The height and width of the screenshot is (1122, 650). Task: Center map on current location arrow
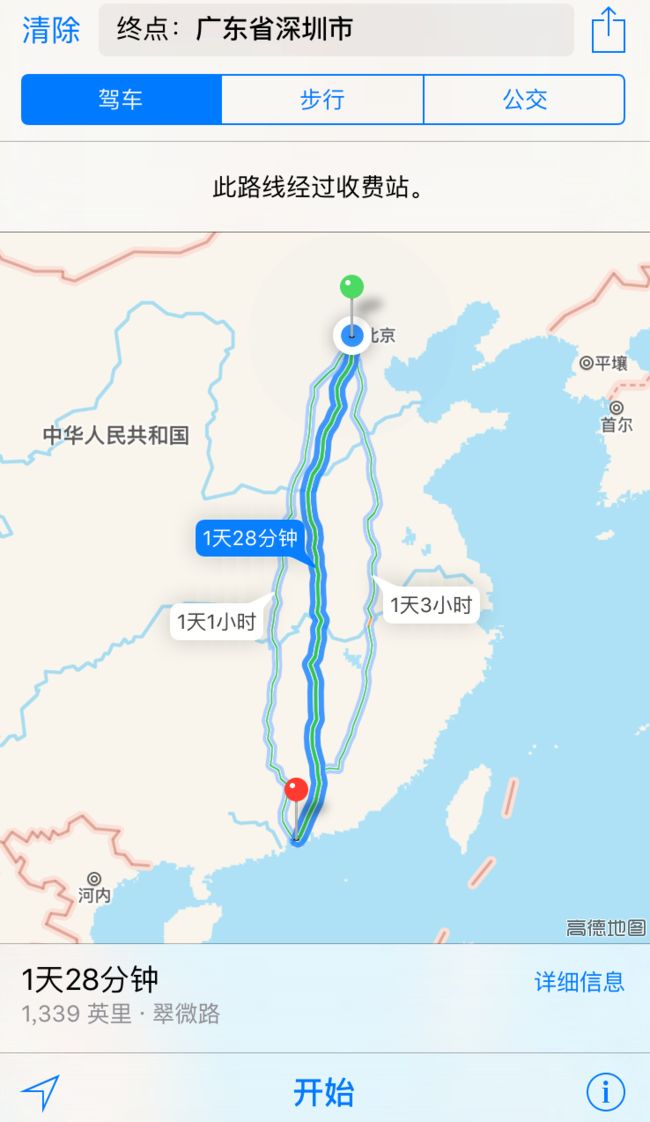tap(40, 1092)
